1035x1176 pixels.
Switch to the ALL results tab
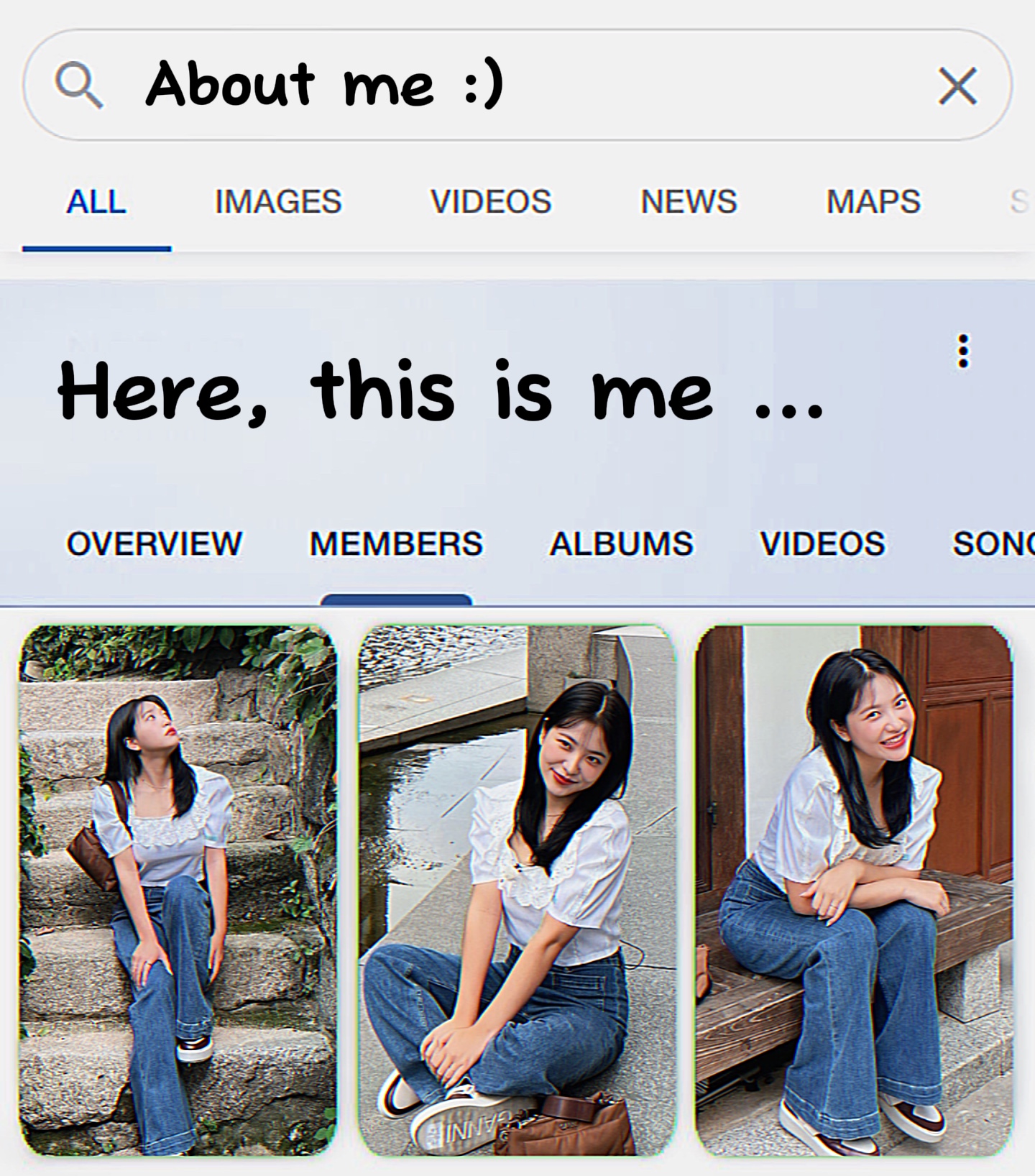pyautogui.click(x=95, y=202)
